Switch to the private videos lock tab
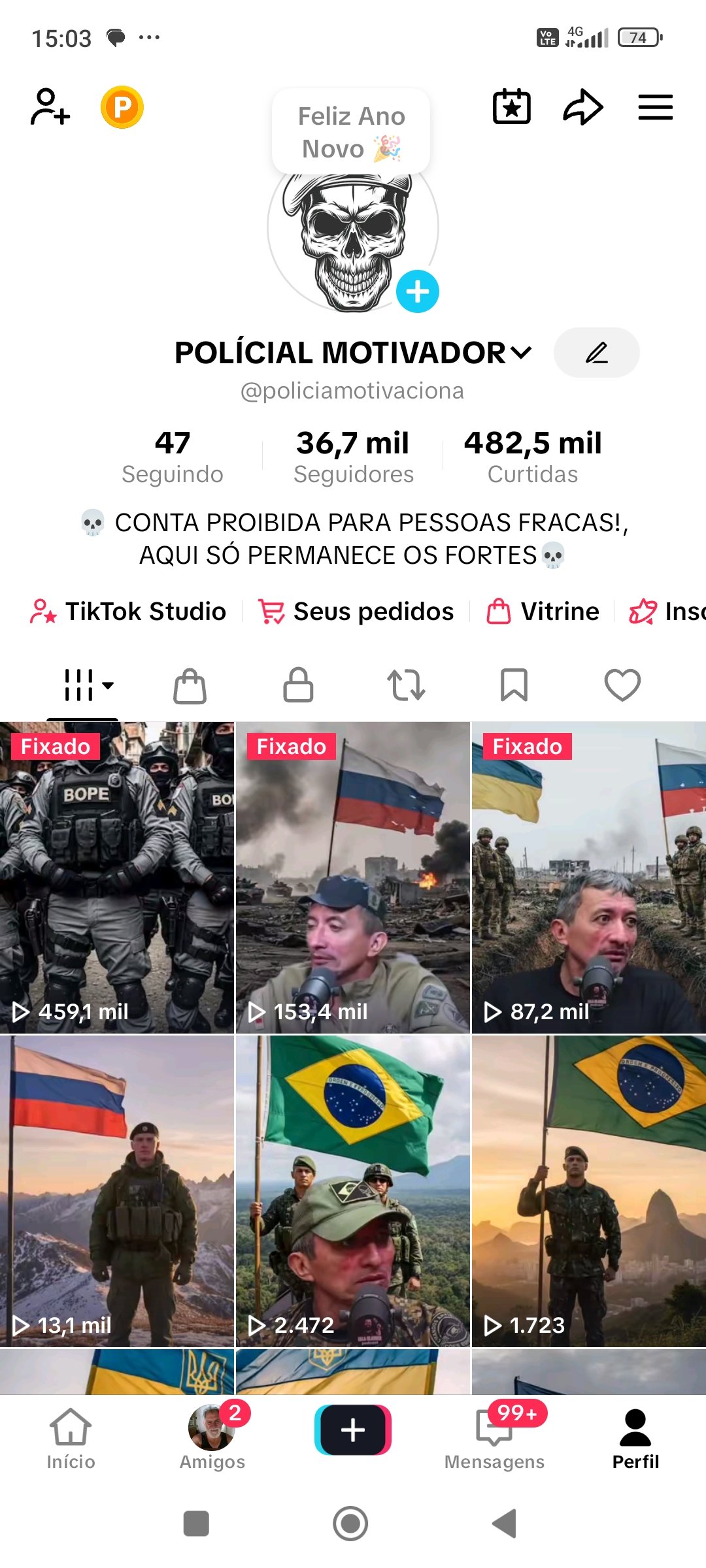Viewport: 706px width, 1568px height. point(298,685)
